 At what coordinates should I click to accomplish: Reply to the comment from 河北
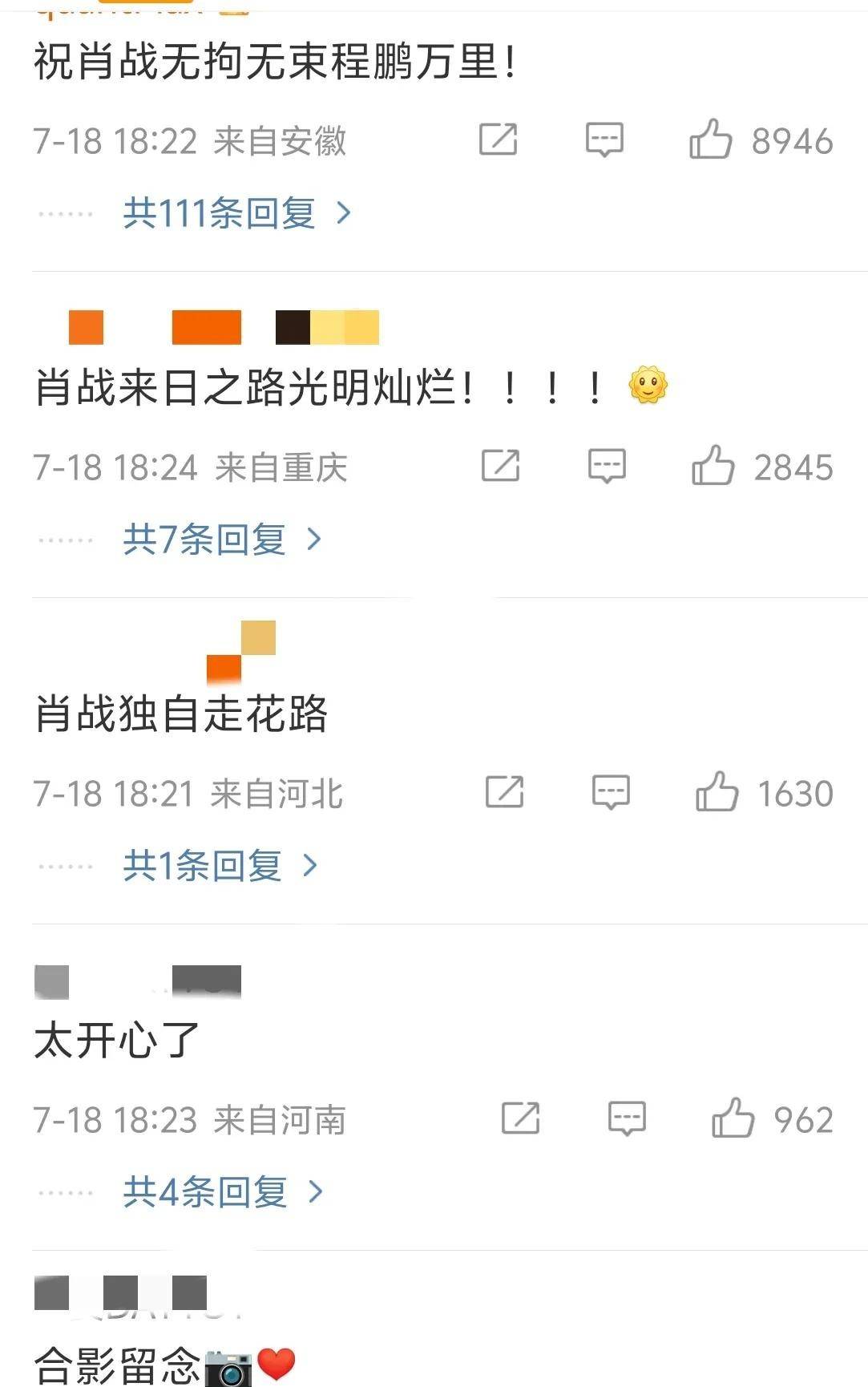611,792
